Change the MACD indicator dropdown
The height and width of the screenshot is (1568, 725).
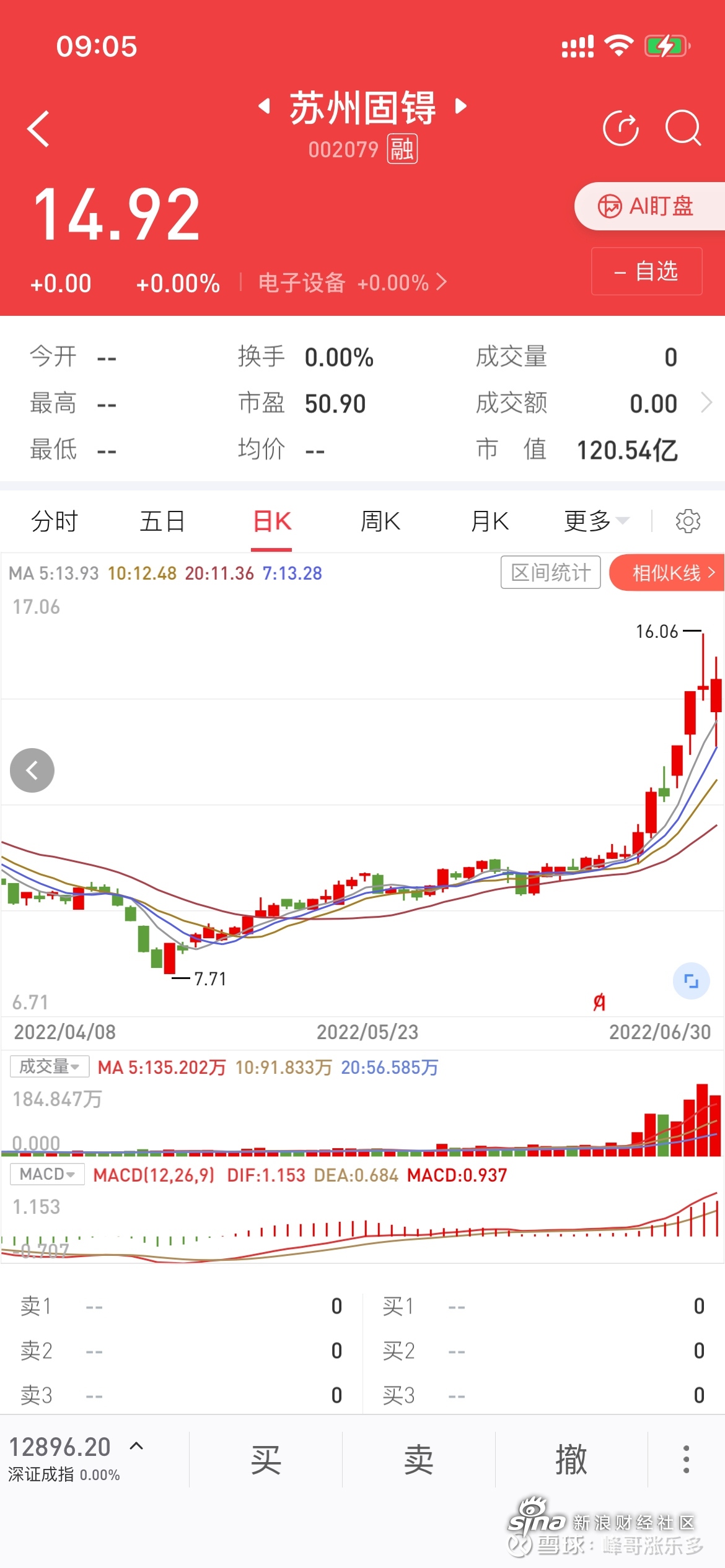(48, 1174)
